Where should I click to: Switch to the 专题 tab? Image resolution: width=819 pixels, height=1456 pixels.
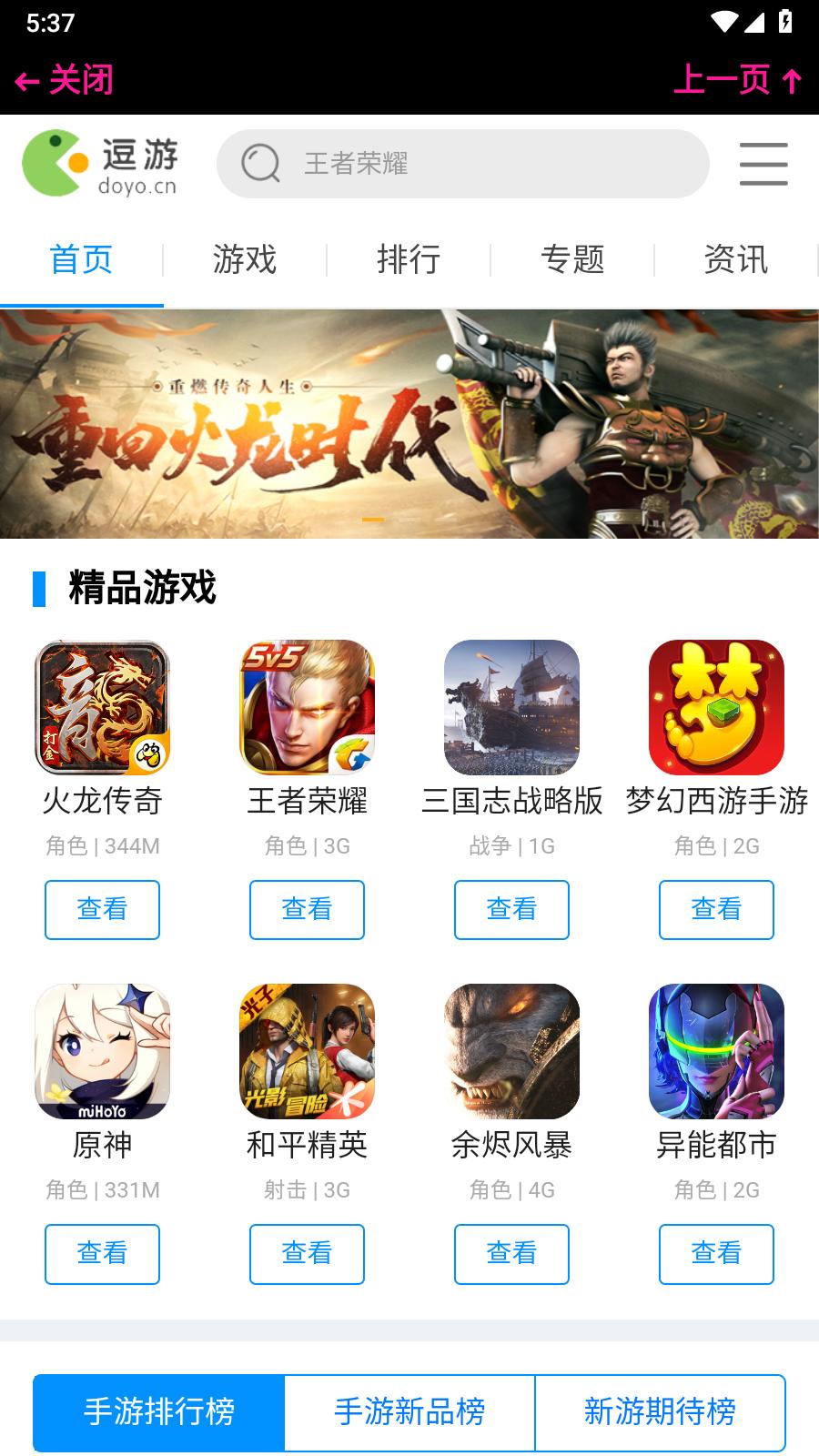pos(572,260)
